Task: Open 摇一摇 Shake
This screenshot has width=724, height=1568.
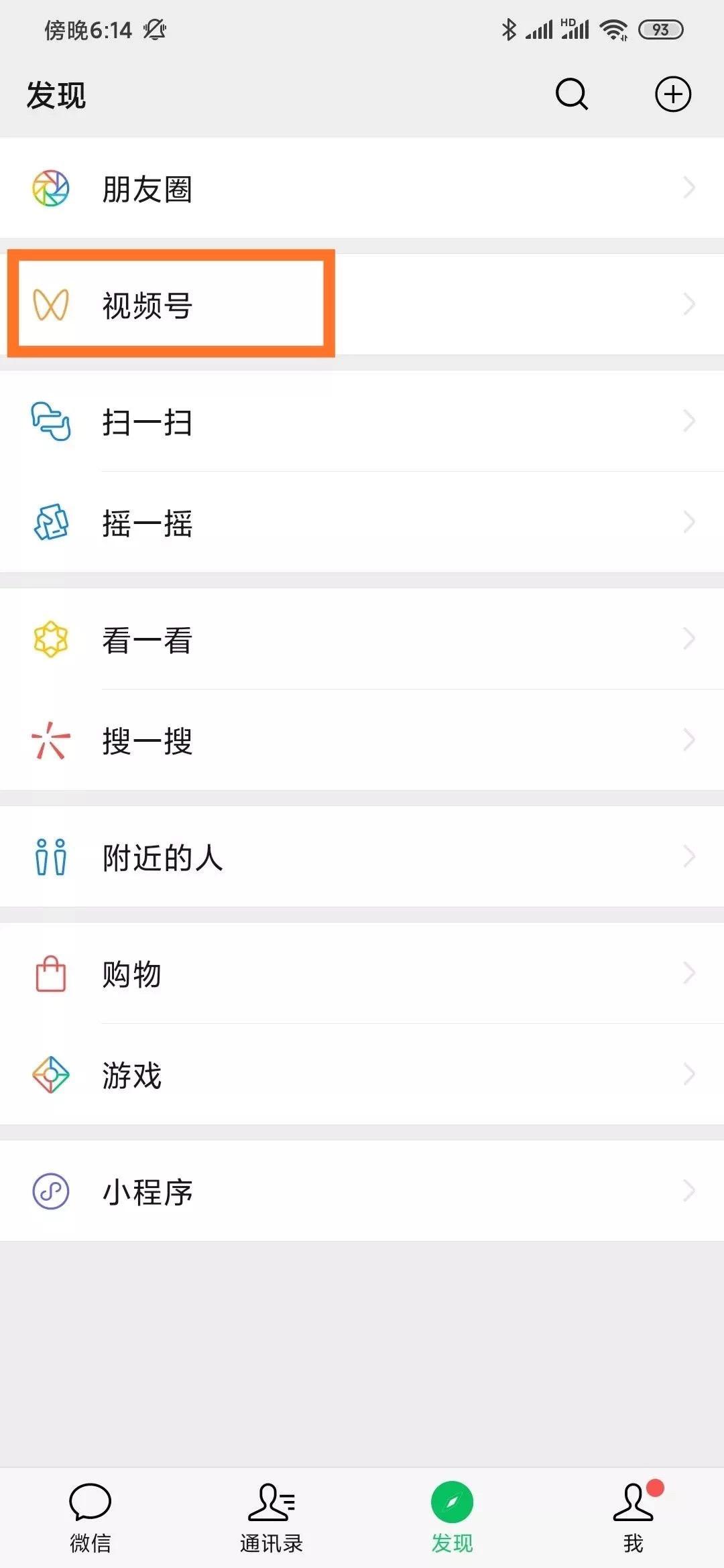Action: 362,523
